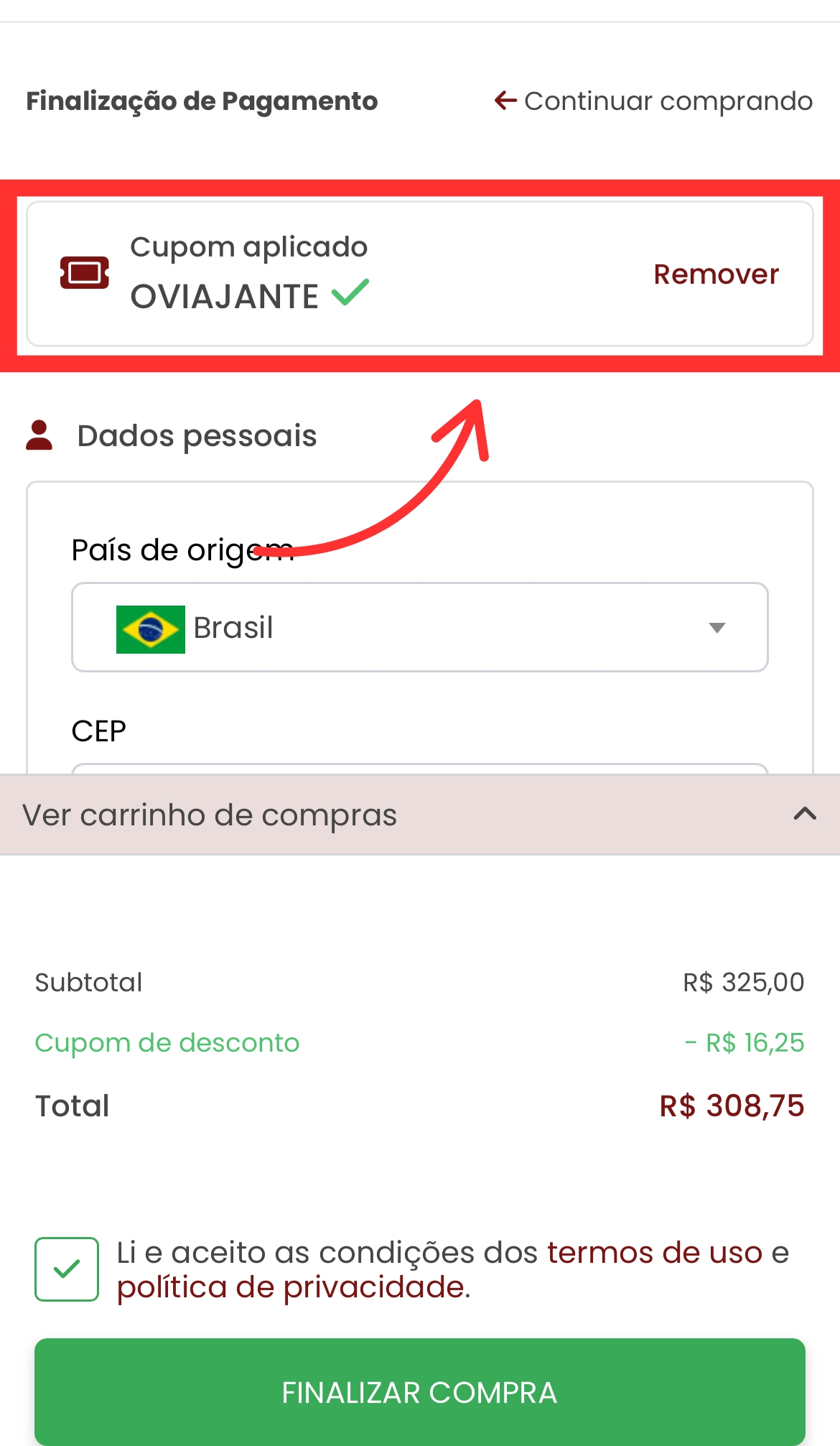The height and width of the screenshot is (1446, 840).
Task: Remove the applied OVIAJANTE coupon
Action: pos(716,274)
